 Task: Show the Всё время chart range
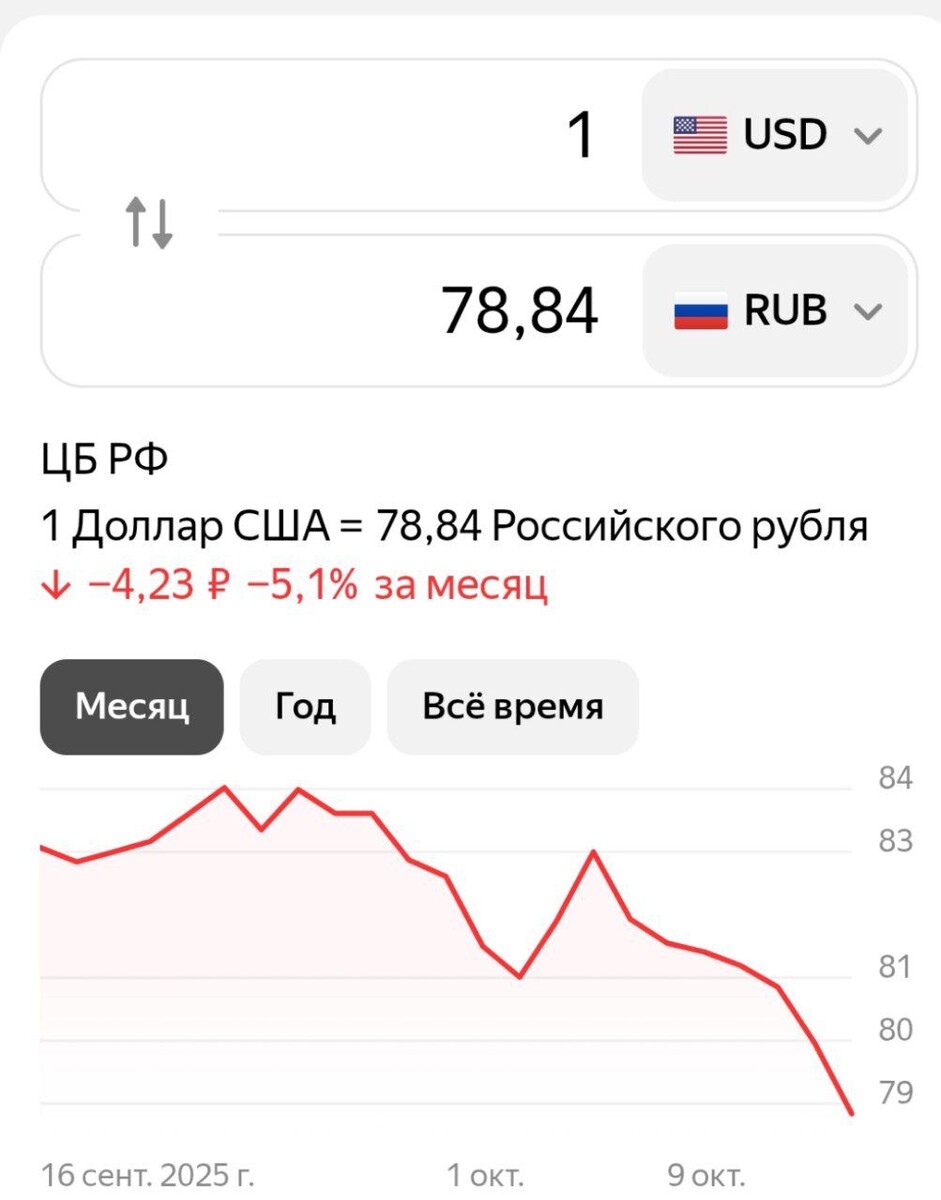click(x=513, y=707)
